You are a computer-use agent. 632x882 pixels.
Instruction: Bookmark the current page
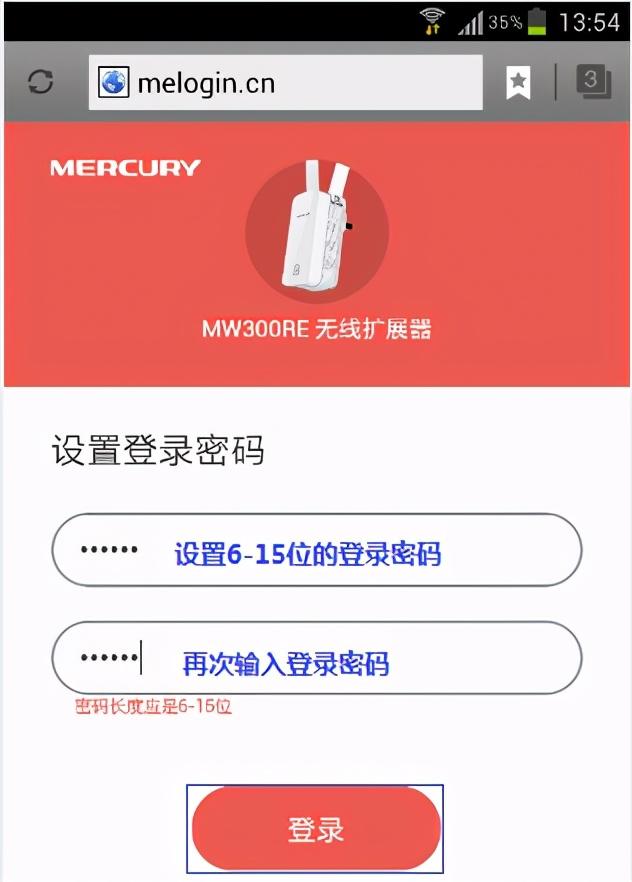point(518,82)
